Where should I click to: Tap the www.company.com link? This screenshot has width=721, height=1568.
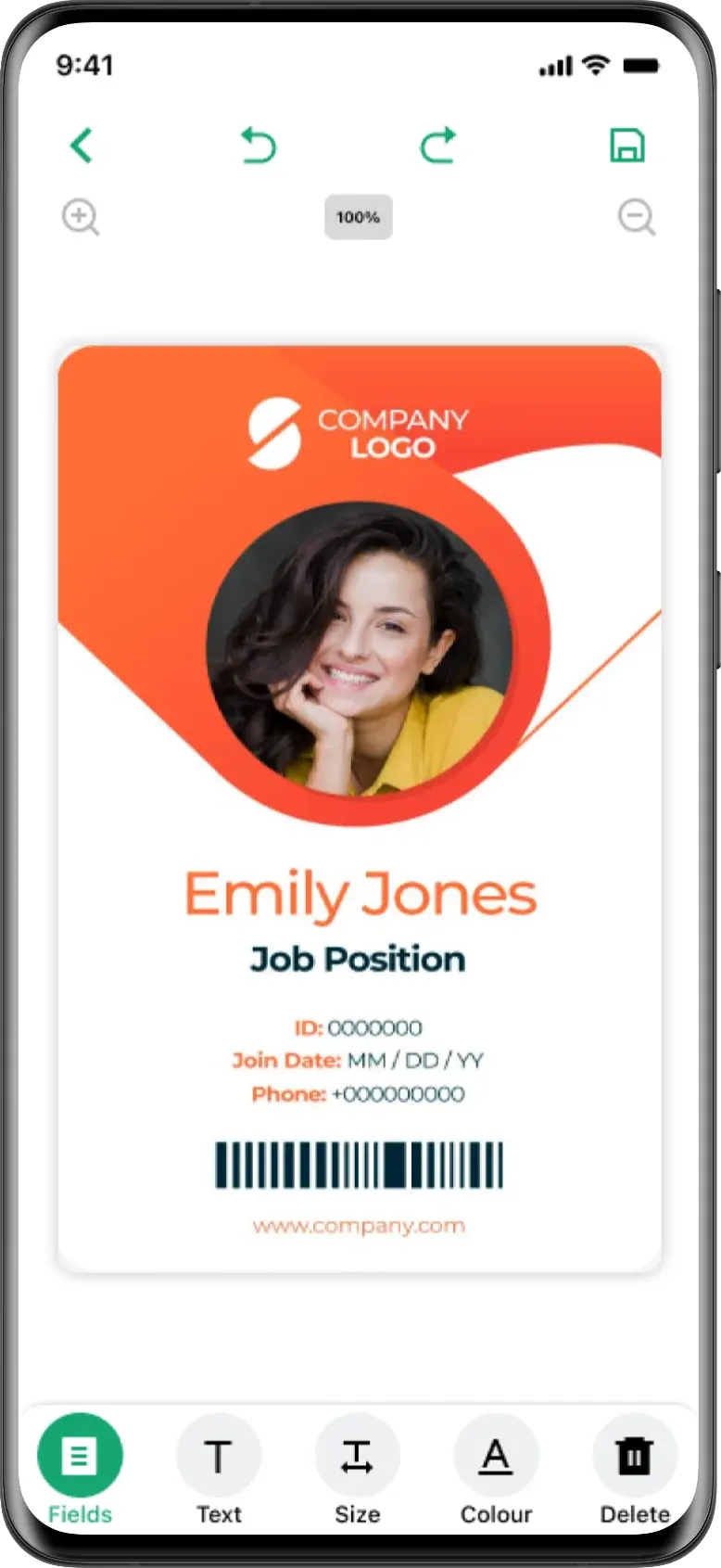tap(359, 1225)
